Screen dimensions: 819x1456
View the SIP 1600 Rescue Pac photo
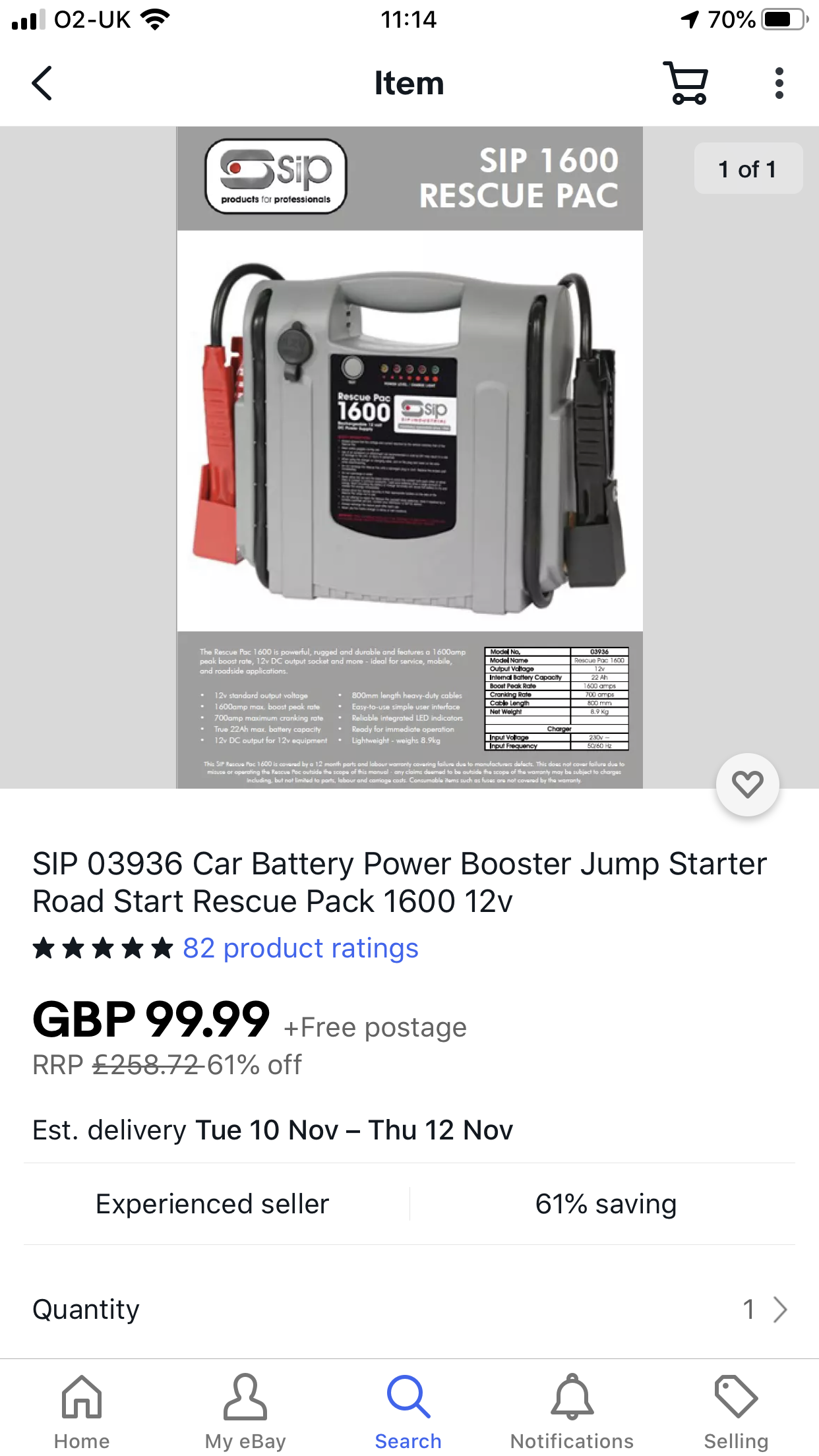pyautogui.click(x=409, y=456)
